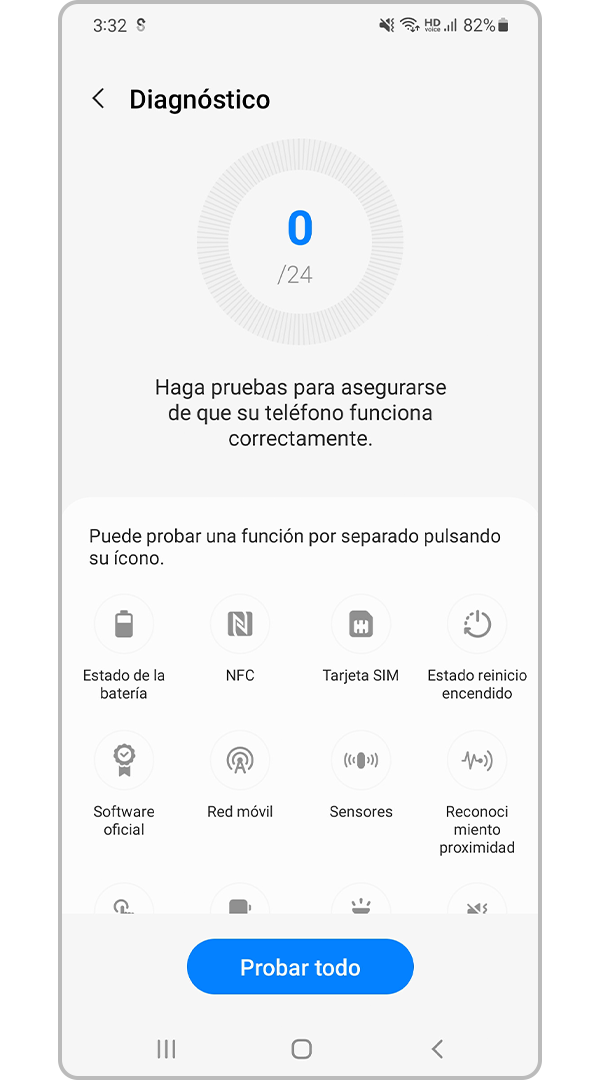Launch the Sensores test
Image resolution: width=600 pixels, height=1080 pixels.
click(361, 760)
